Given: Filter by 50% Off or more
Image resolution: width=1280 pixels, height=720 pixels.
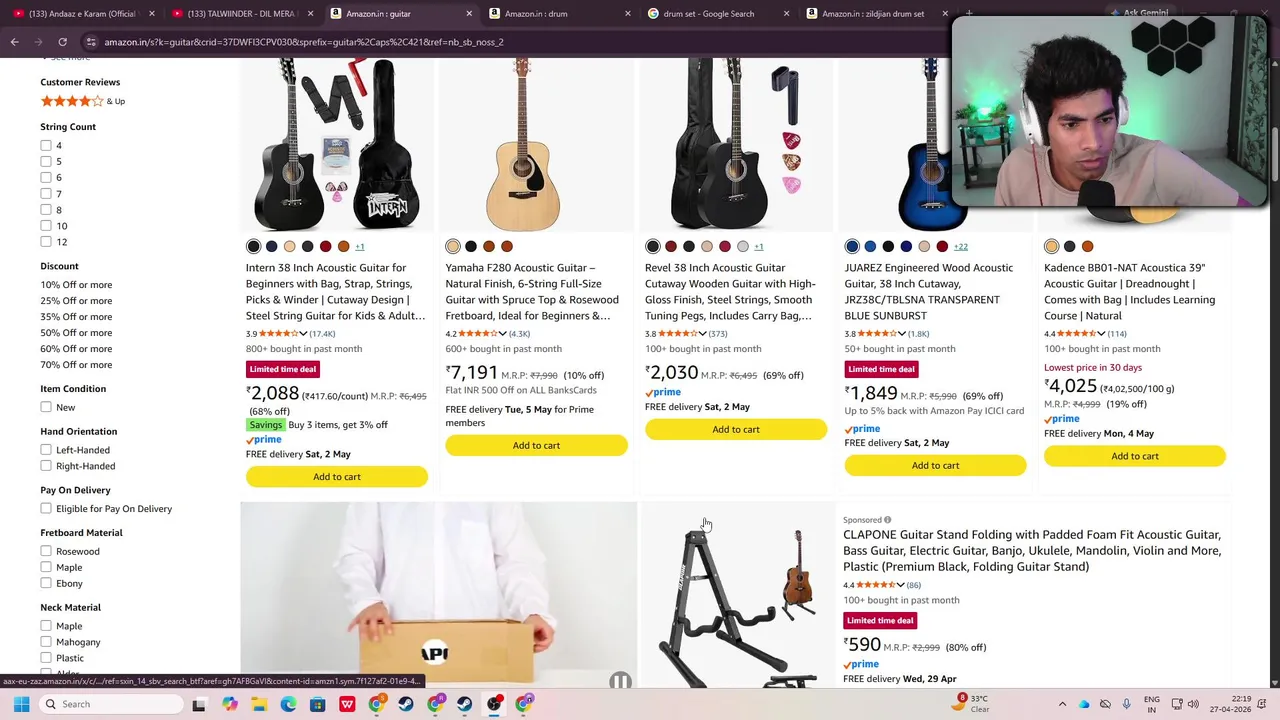Looking at the screenshot, I should click(x=76, y=333).
